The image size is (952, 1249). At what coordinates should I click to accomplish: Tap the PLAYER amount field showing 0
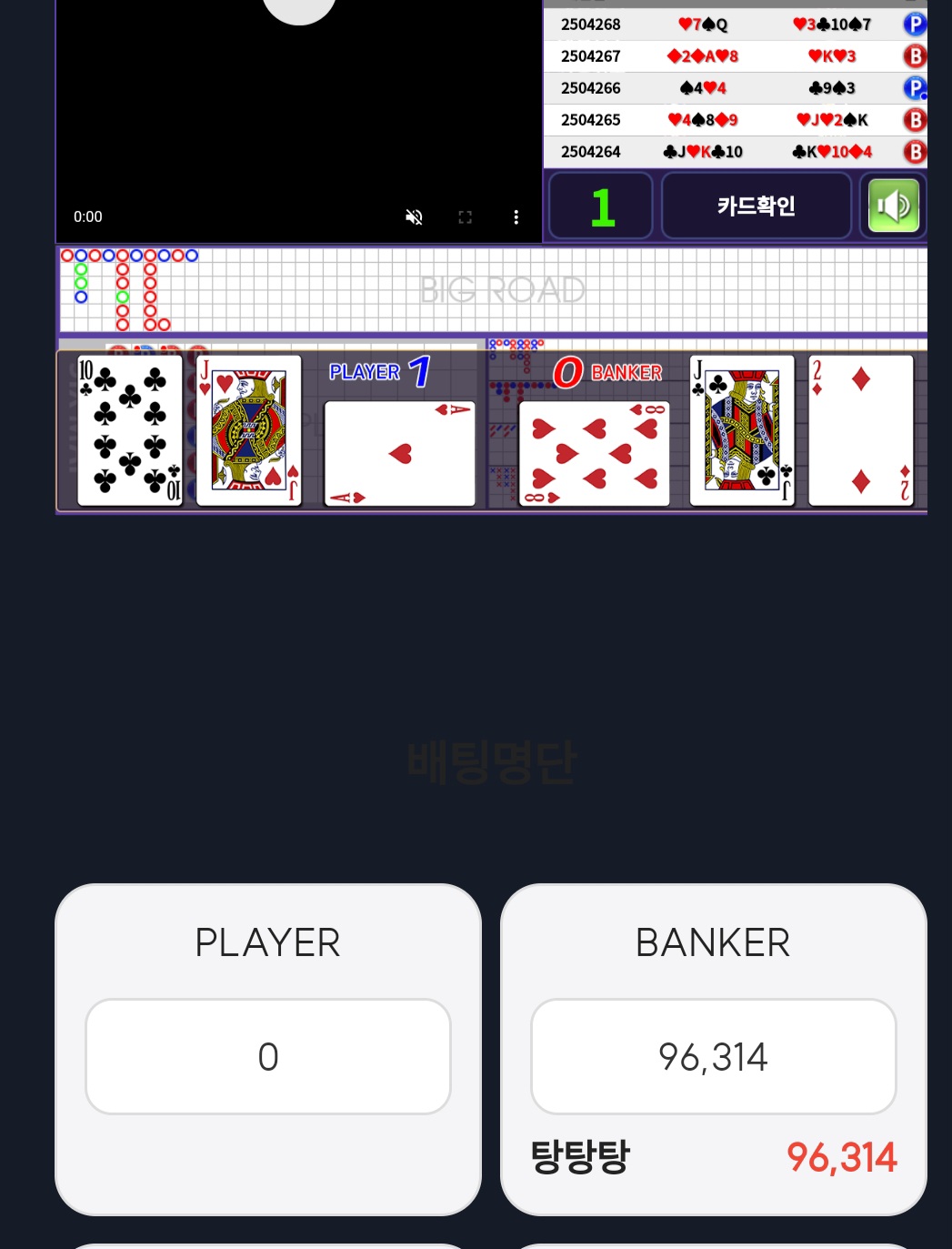coord(267,1056)
